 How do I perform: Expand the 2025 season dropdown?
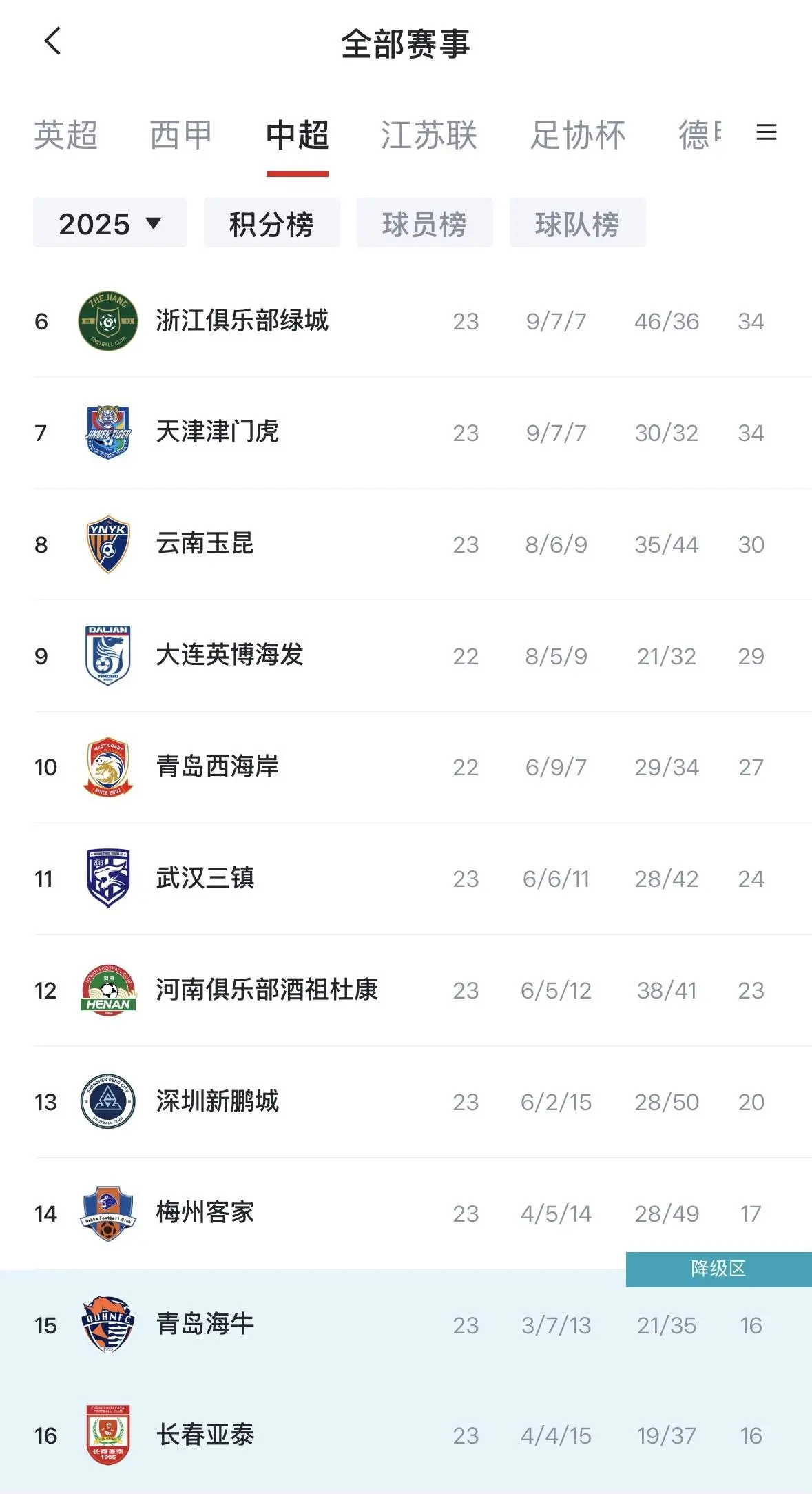(110, 223)
